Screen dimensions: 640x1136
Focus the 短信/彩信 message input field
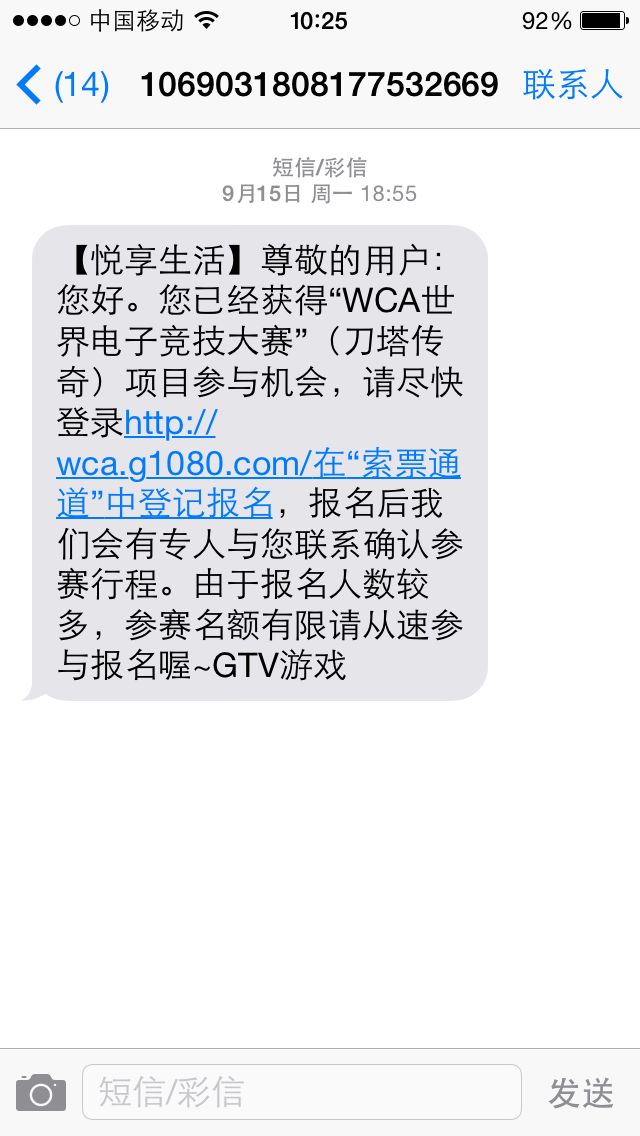302,1092
